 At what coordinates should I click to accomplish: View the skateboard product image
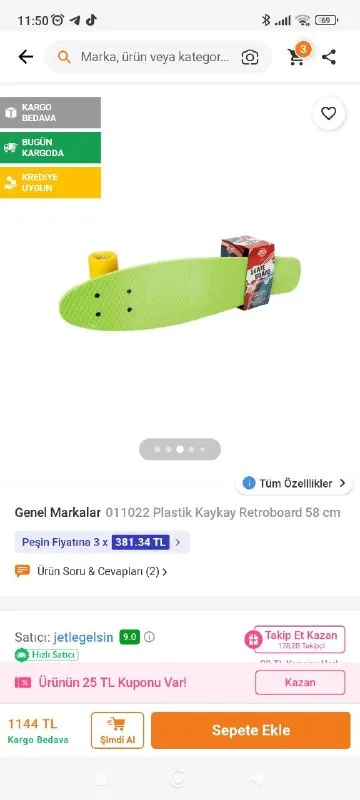pos(179,282)
